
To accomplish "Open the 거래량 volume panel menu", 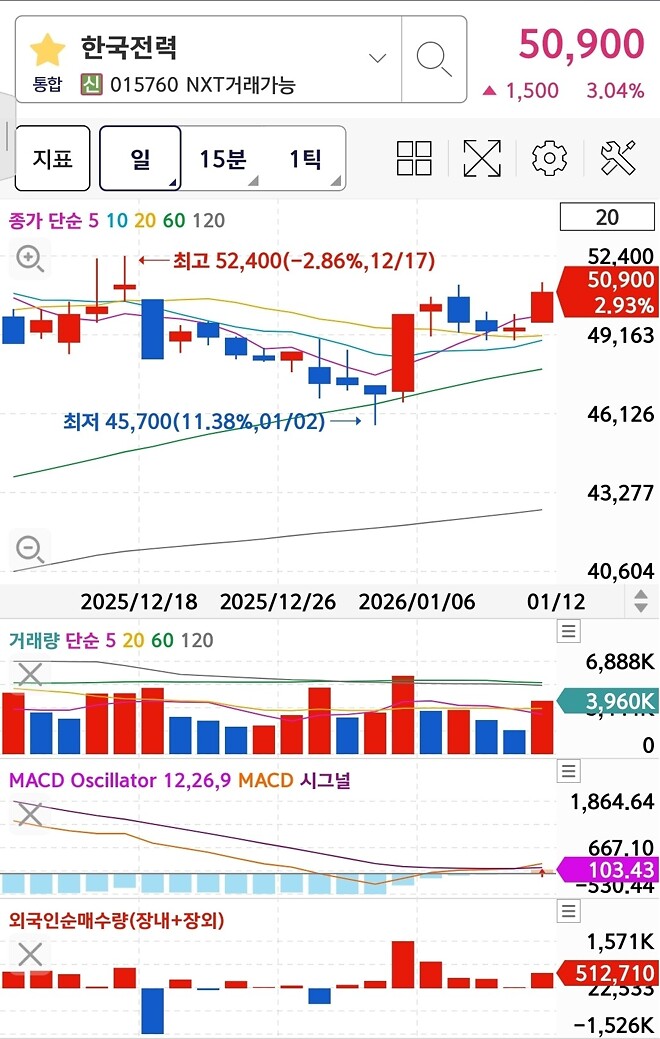I will tap(569, 631).
